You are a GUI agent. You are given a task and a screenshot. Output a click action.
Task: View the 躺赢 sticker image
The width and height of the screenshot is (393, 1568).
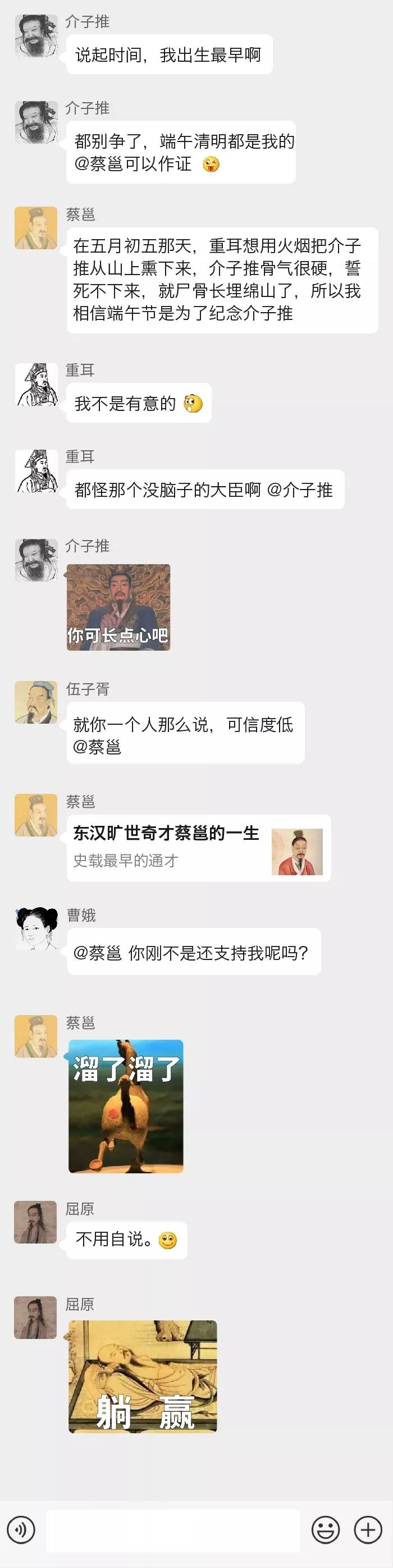pos(143,1376)
